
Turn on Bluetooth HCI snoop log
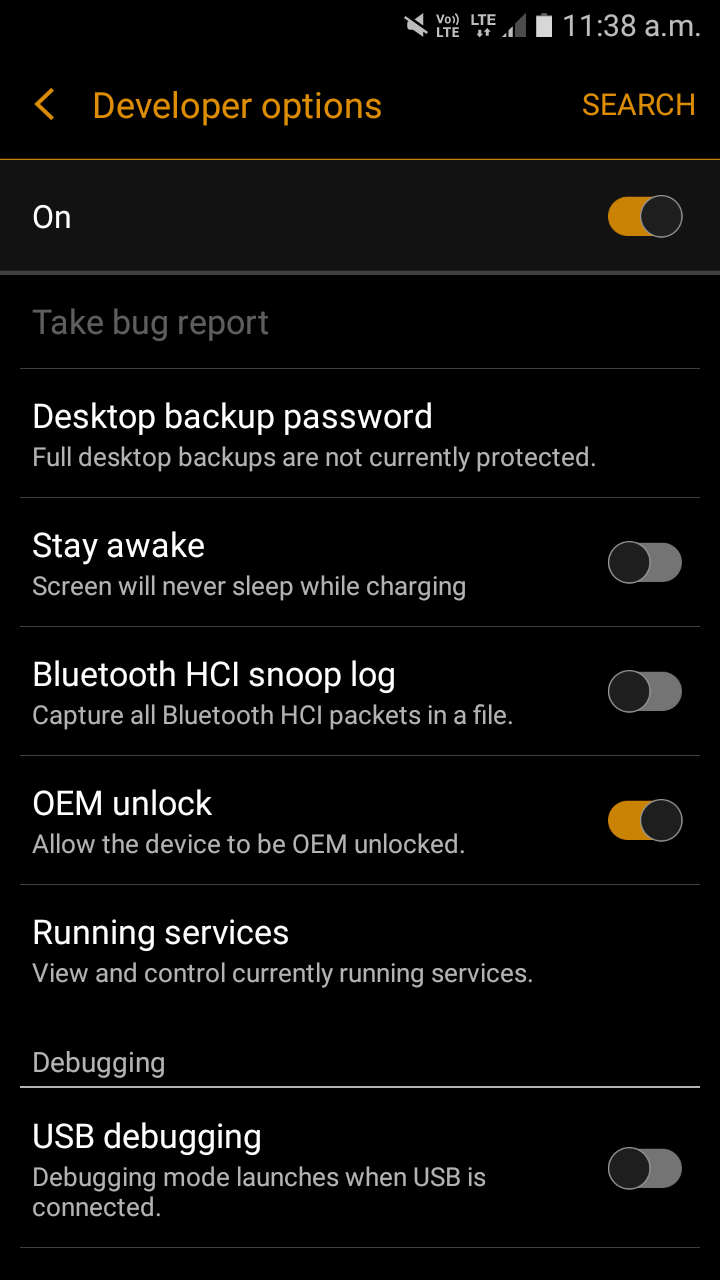pos(645,692)
